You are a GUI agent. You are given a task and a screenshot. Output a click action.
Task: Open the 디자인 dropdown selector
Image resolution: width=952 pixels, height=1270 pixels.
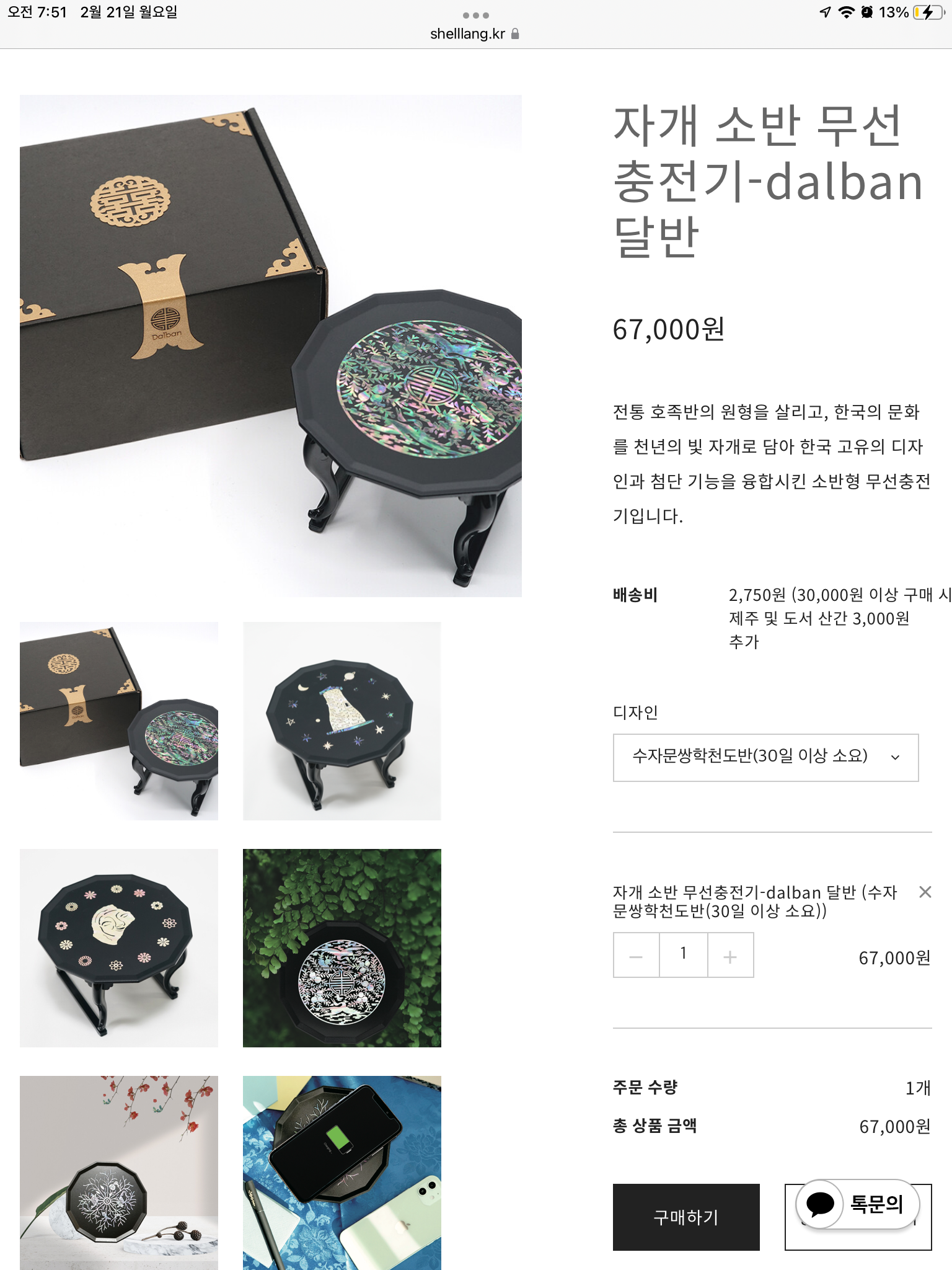click(765, 757)
